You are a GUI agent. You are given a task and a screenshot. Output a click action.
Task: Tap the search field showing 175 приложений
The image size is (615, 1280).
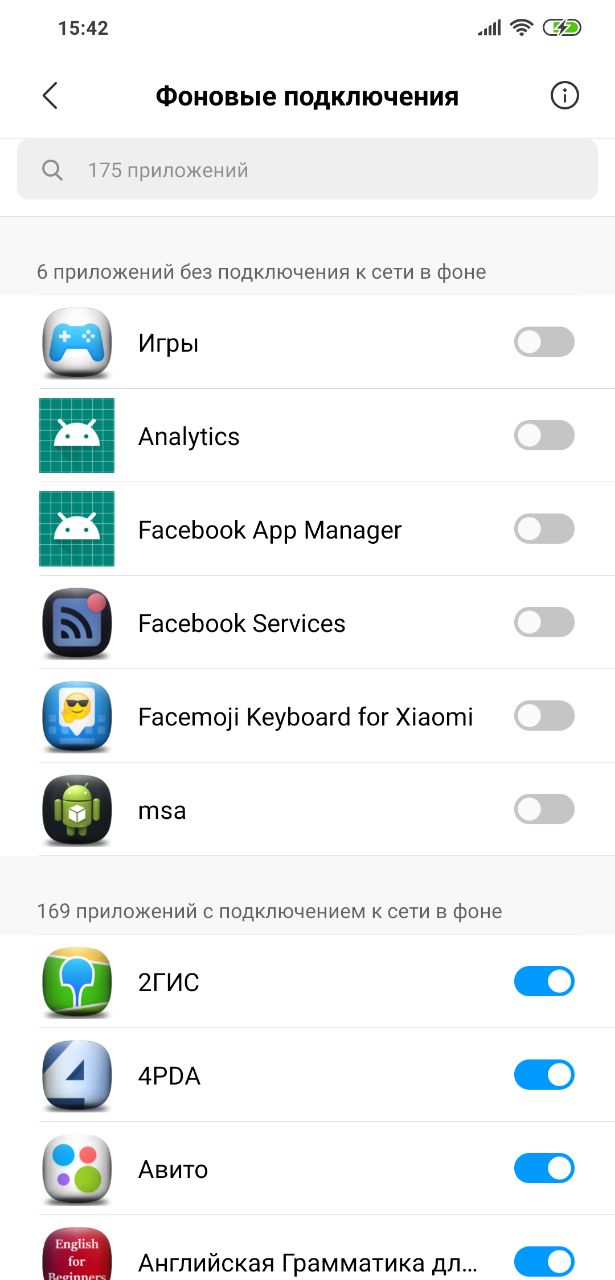pyautogui.click(x=307, y=170)
